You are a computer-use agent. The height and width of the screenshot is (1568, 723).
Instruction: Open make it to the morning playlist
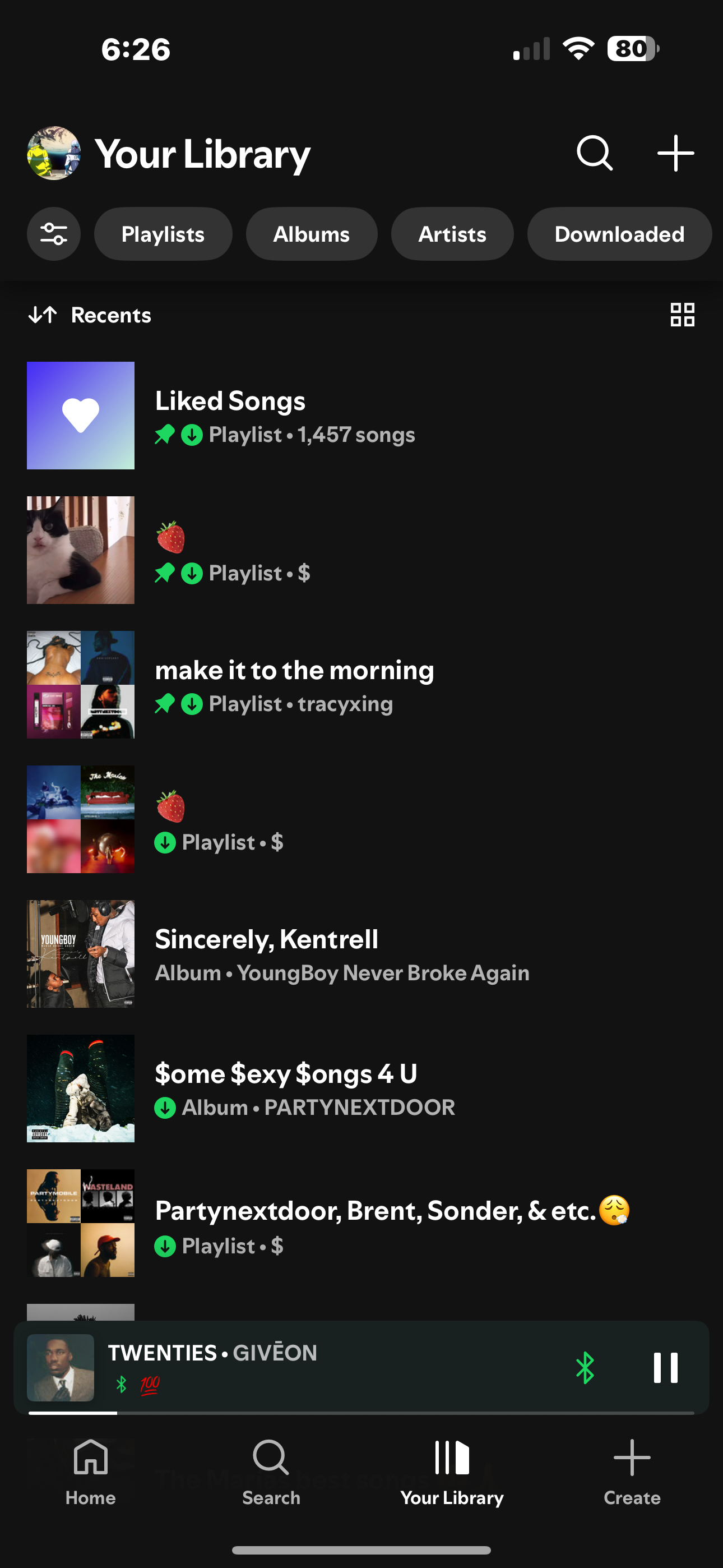pyautogui.click(x=294, y=685)
